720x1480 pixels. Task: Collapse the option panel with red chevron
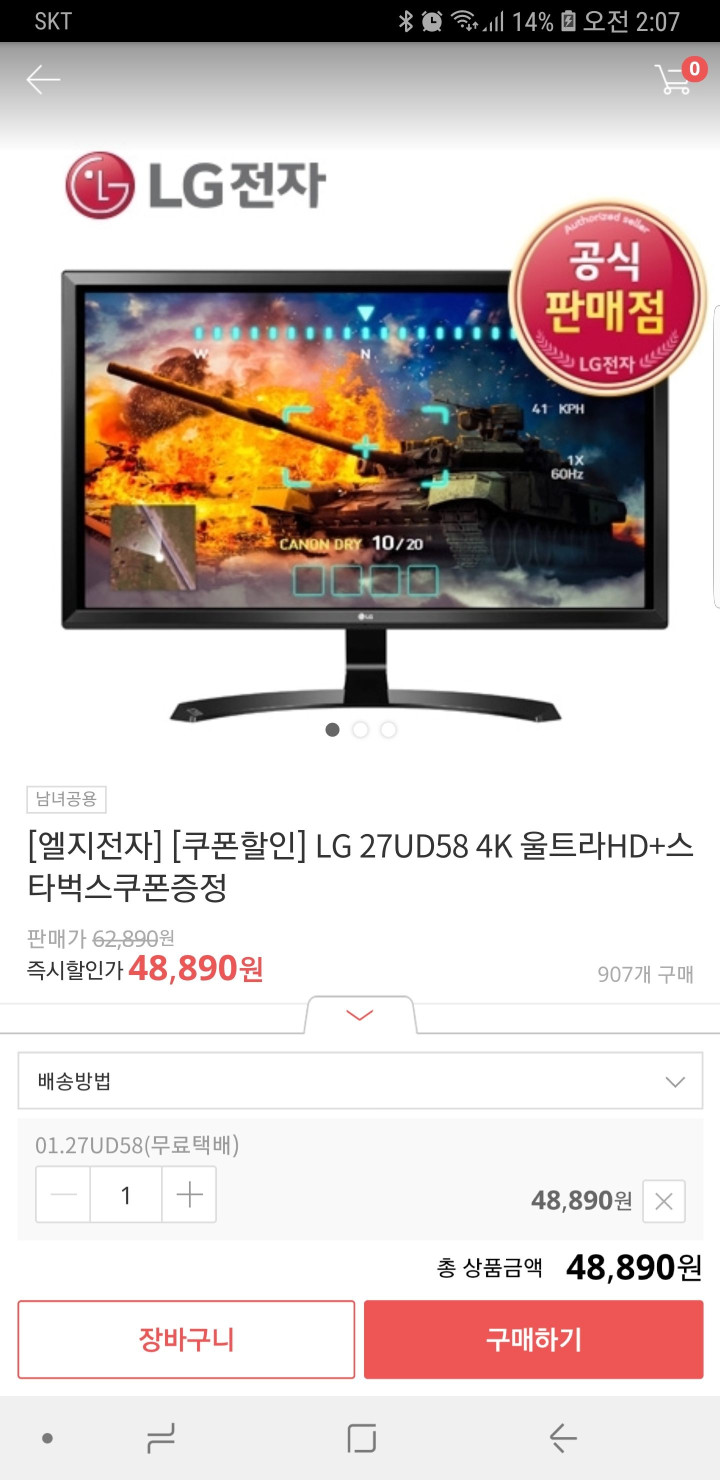[x=360, y=1015]
